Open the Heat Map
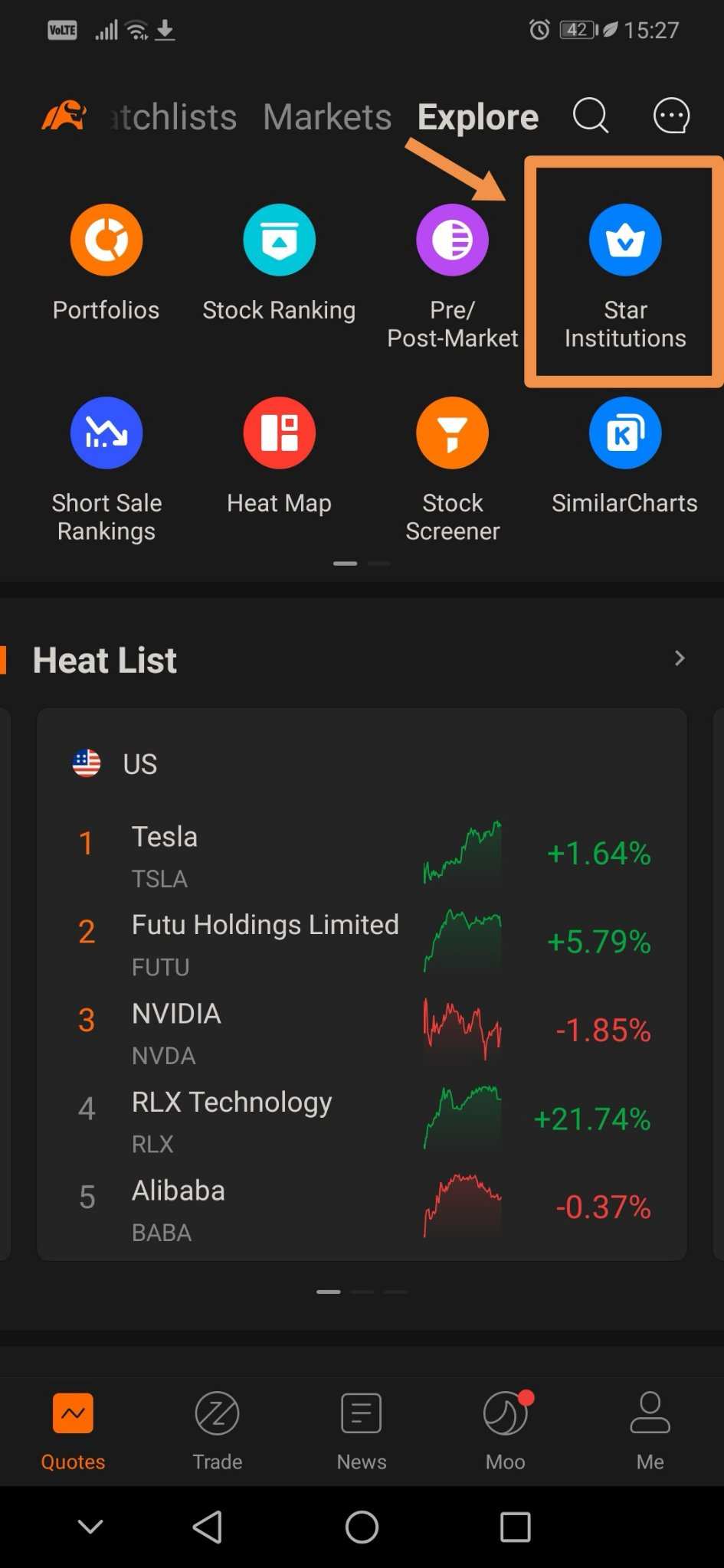The width and height of the screenshot is (724, 1568). tap(279, 456)
